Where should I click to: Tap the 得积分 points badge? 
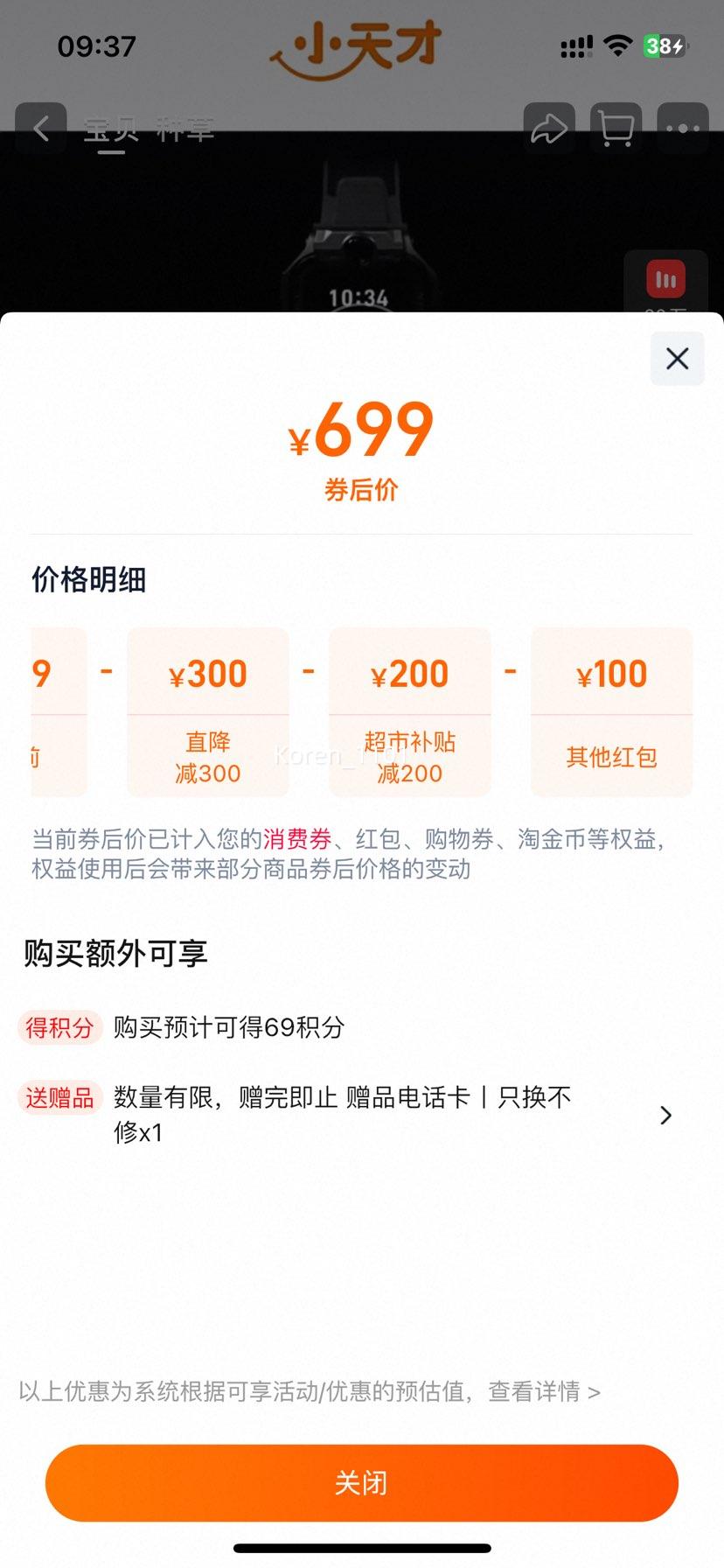click(59, 1027)
